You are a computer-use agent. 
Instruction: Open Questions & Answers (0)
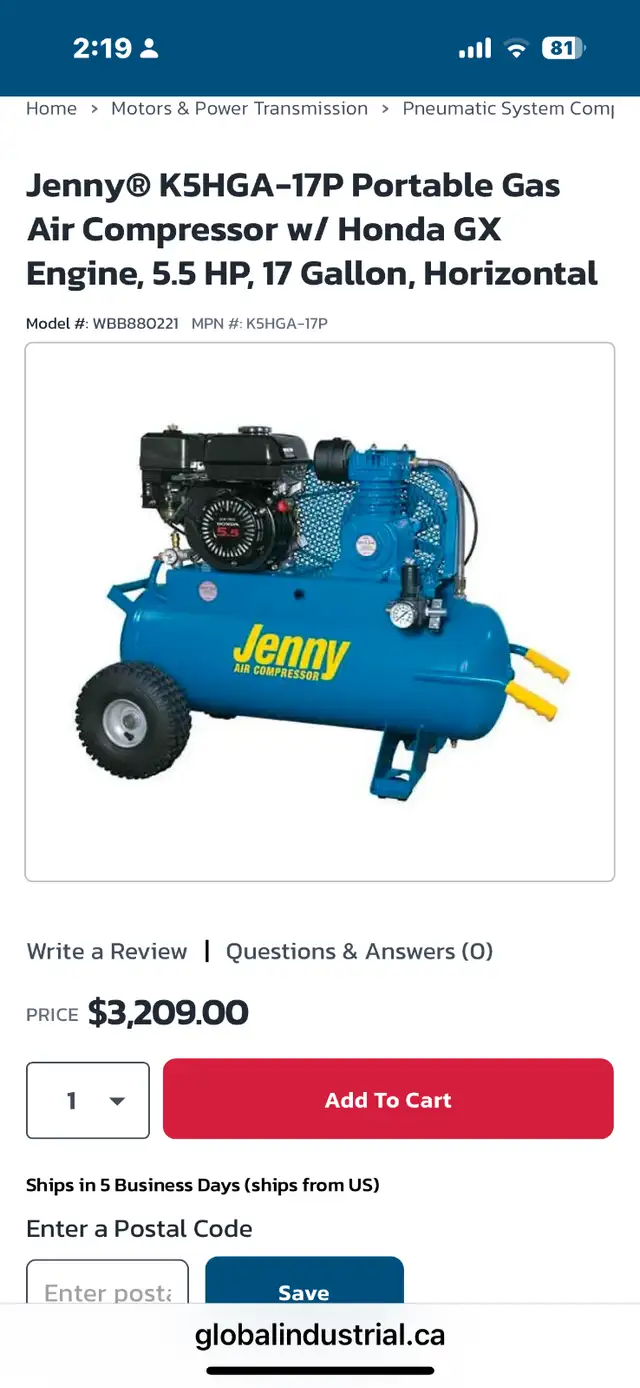[359, 951]
